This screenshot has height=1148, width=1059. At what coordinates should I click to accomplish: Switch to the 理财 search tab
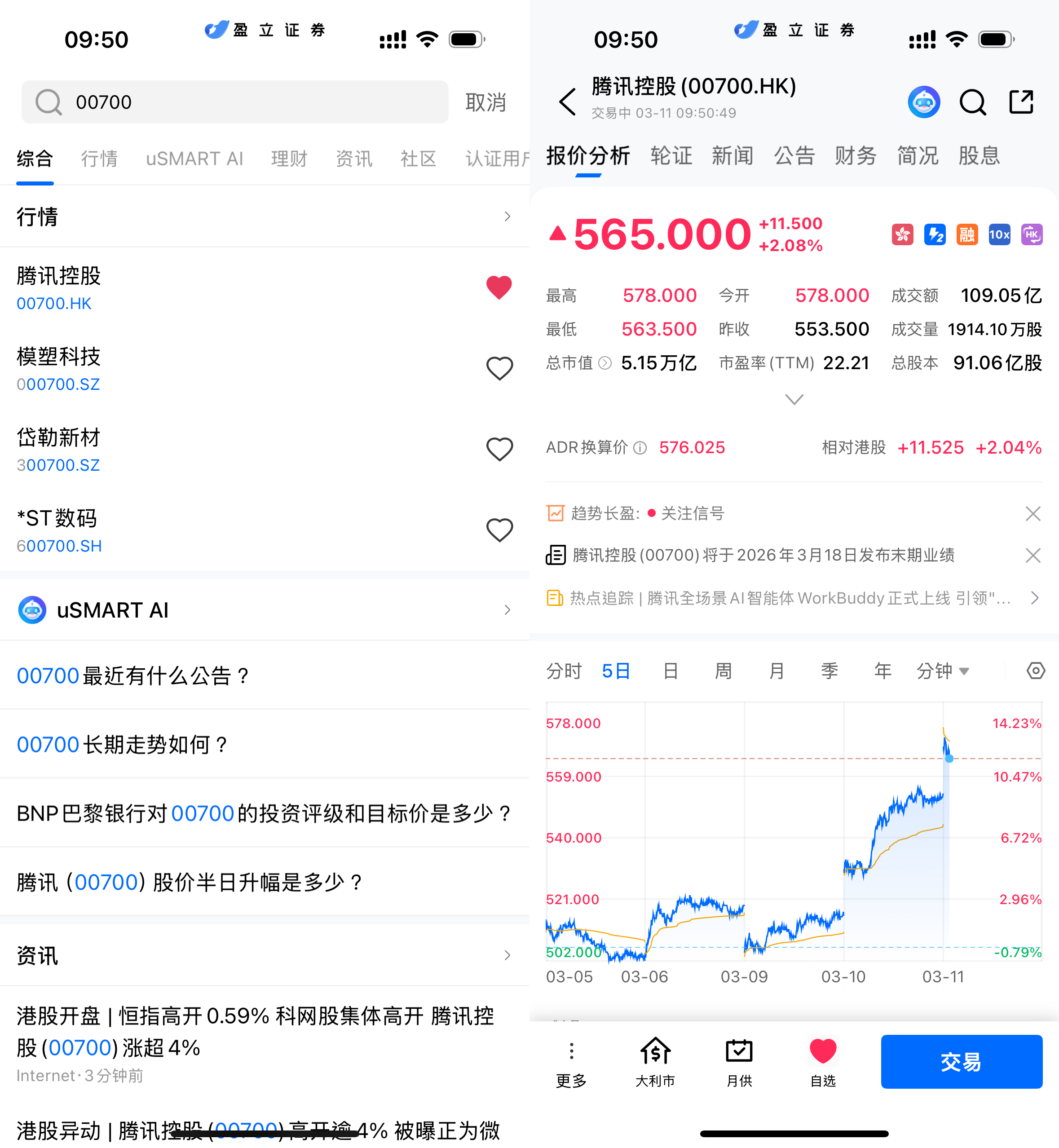289,159
